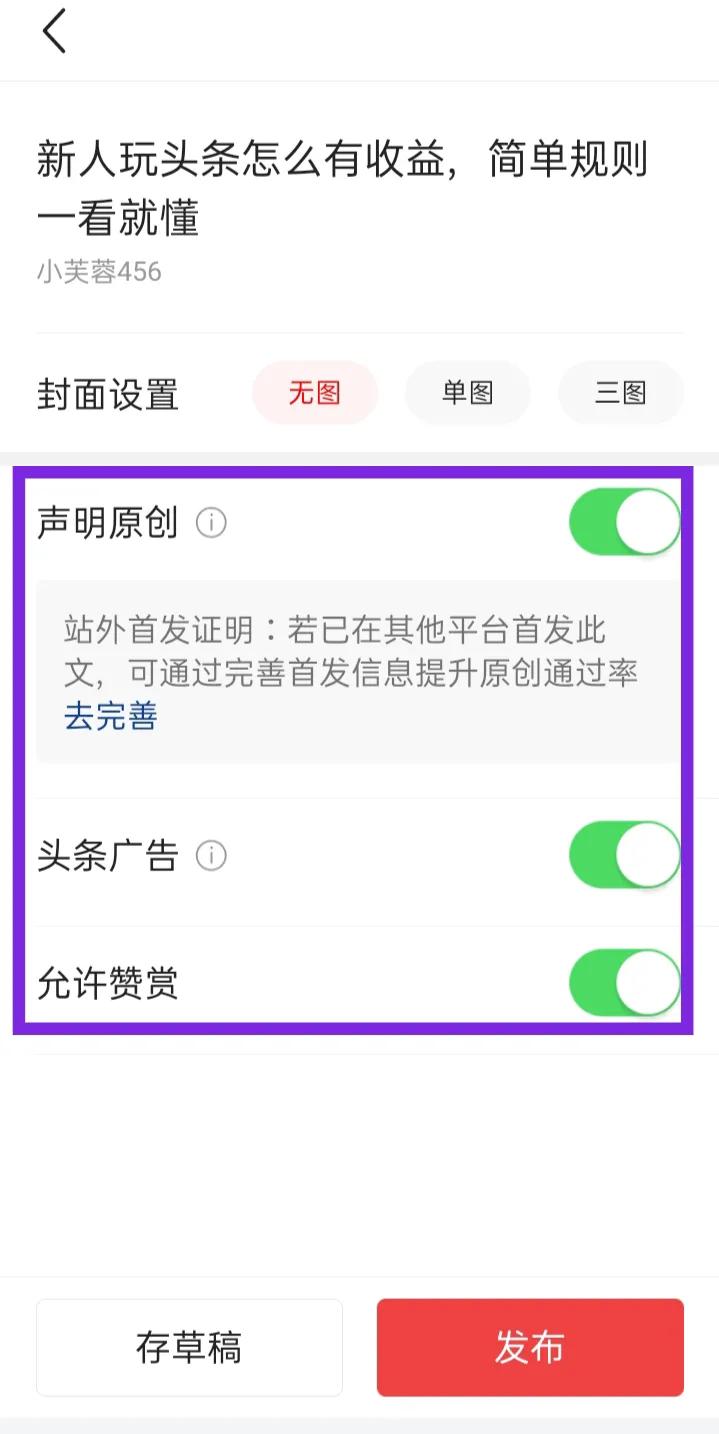
Task: Open info icon next to 声明原创
Action: point(211,522)
